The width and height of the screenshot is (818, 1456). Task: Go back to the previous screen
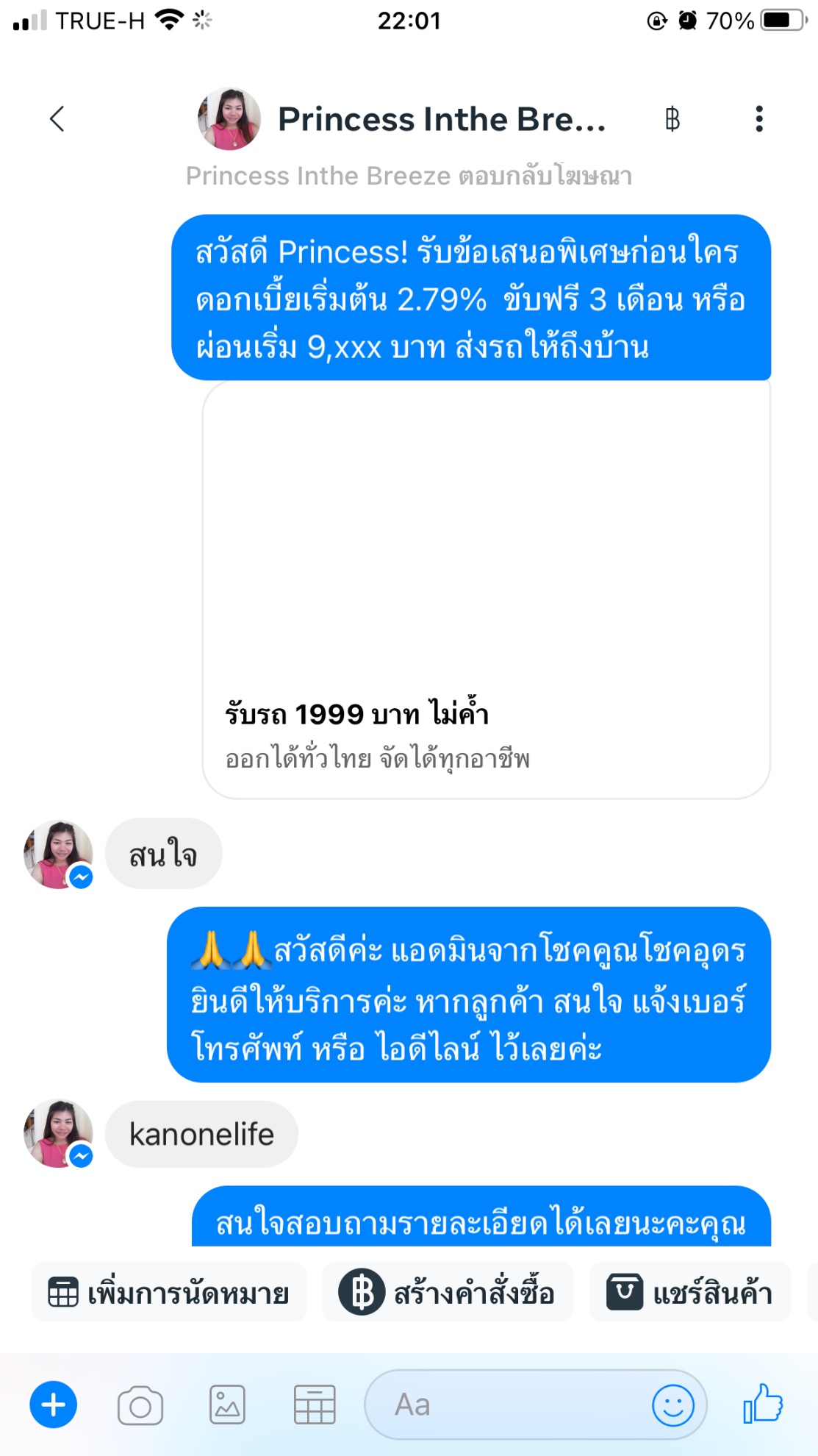pyautogui.click(x=57, y=119)
